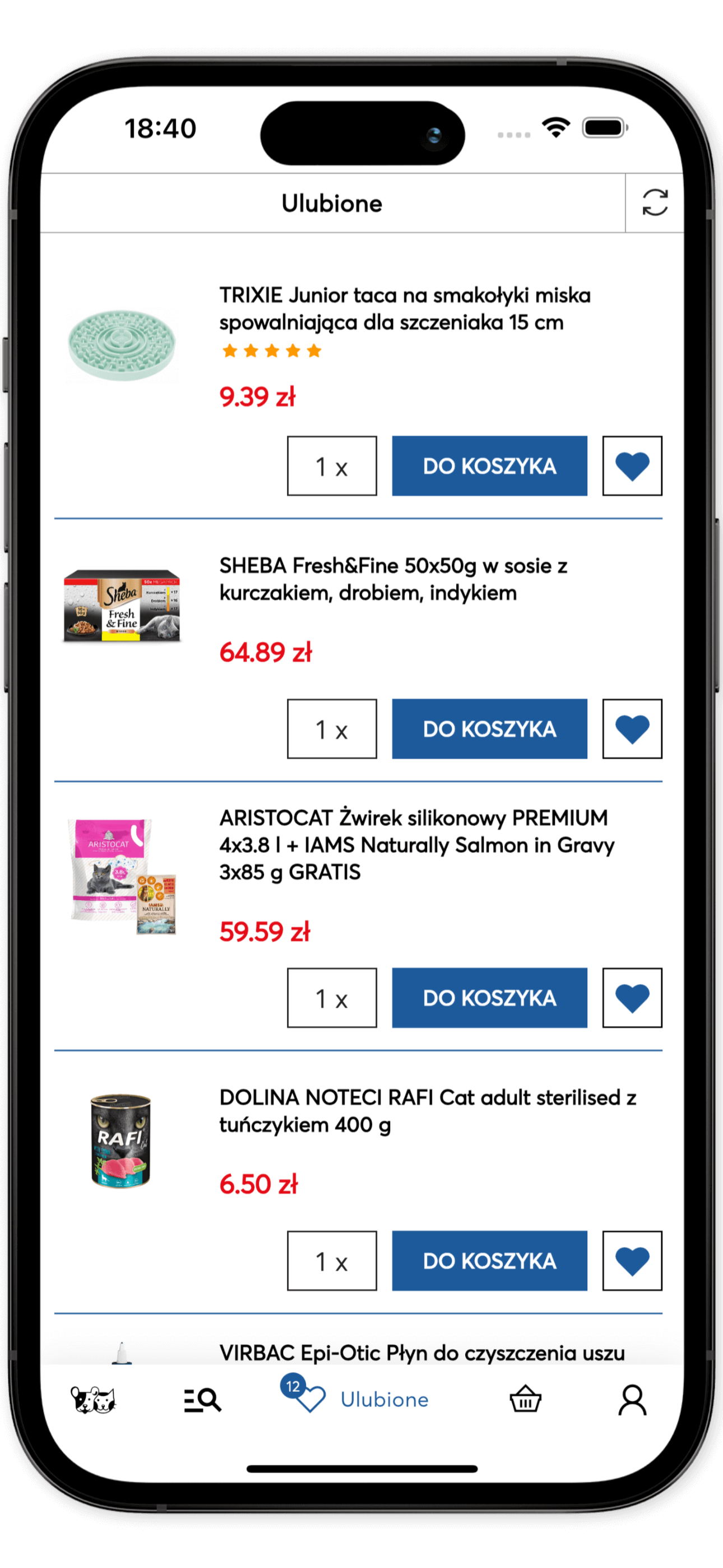
Task: Remove ARISTOCAT Żwirek from favorites
Action: (x=632, y=998)
